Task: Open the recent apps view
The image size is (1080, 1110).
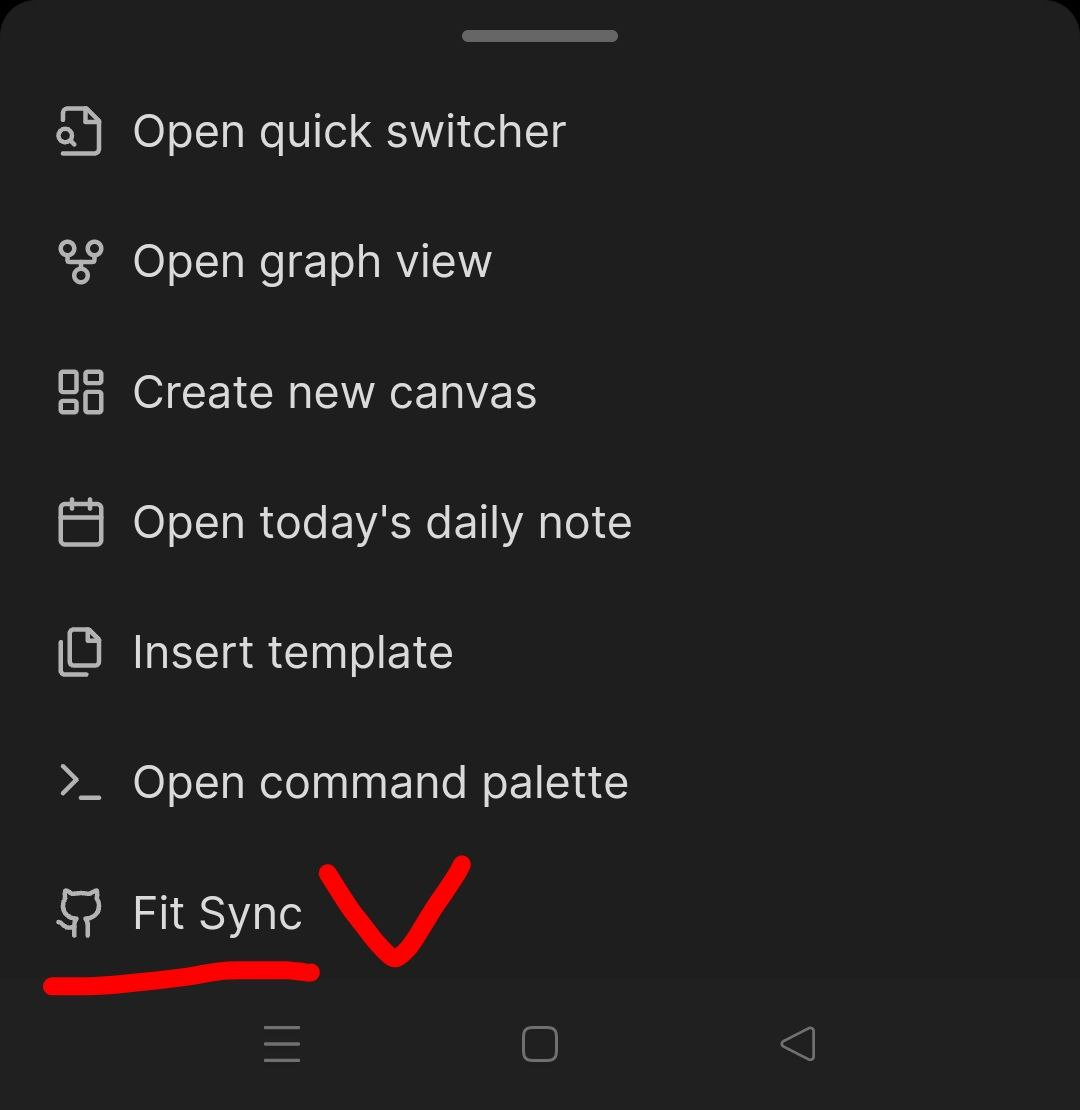Action: coord(282,1044)
